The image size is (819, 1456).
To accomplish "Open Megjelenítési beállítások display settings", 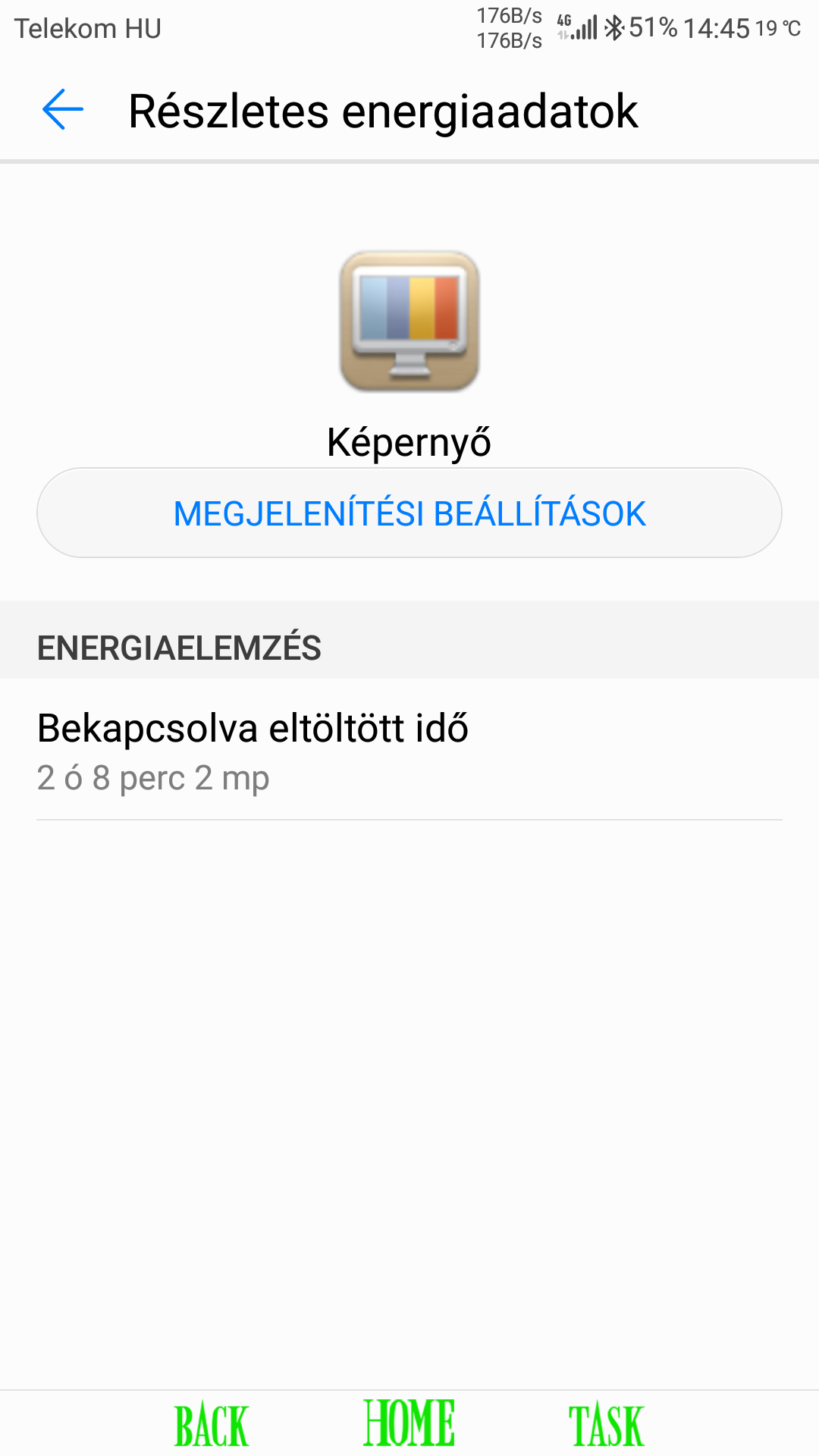I will tap(409, 513).
